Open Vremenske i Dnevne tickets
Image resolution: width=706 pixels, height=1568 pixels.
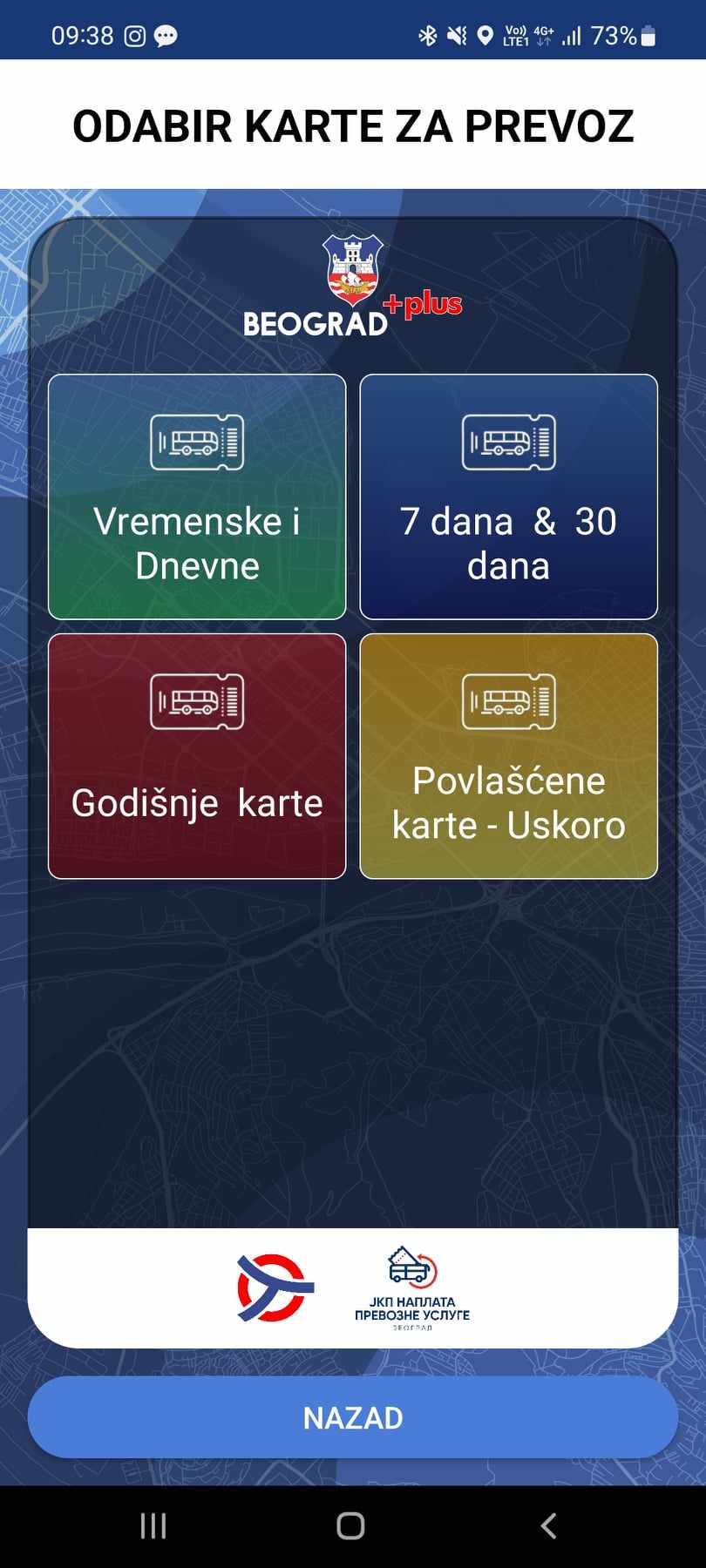tap(197, 497)
